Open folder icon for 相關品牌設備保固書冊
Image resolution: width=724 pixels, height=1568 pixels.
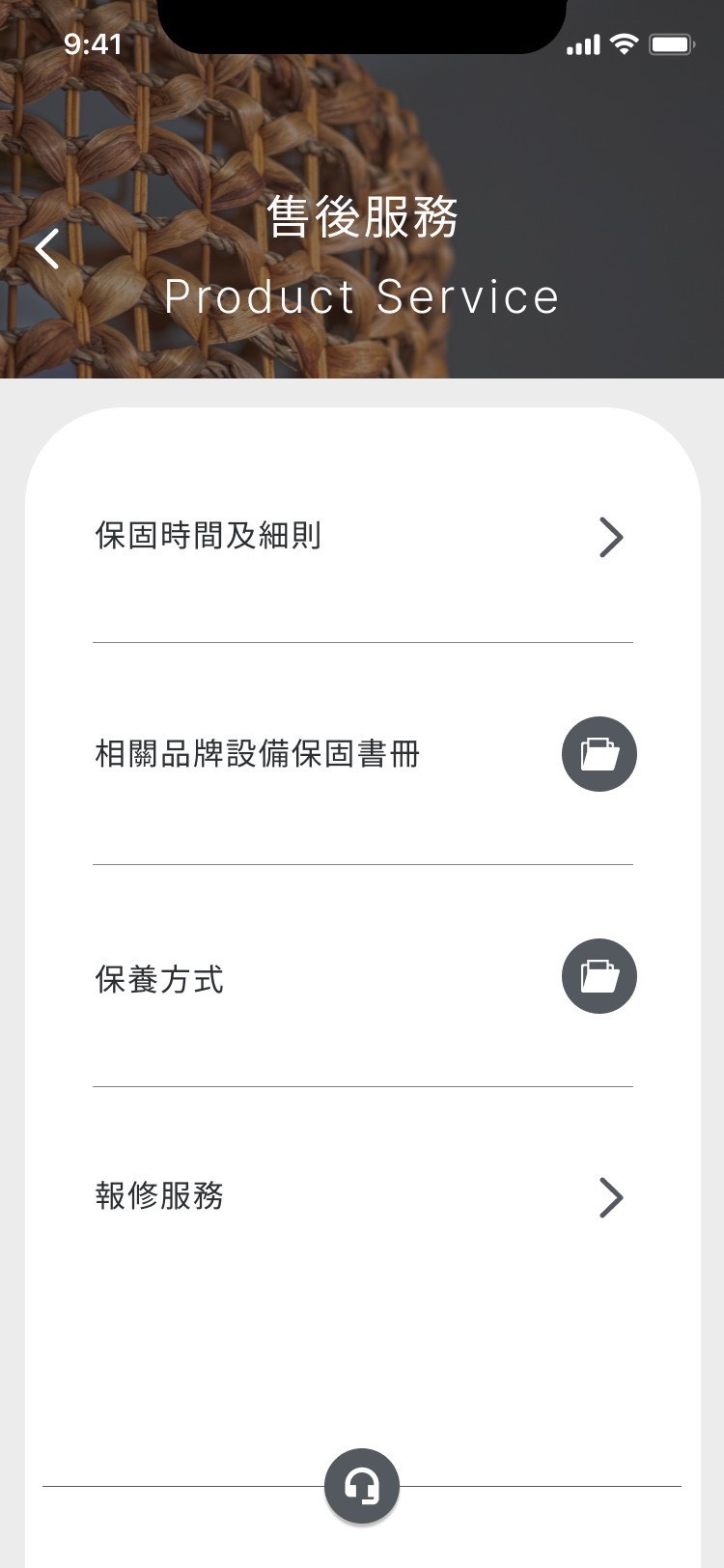coord(599,754)
